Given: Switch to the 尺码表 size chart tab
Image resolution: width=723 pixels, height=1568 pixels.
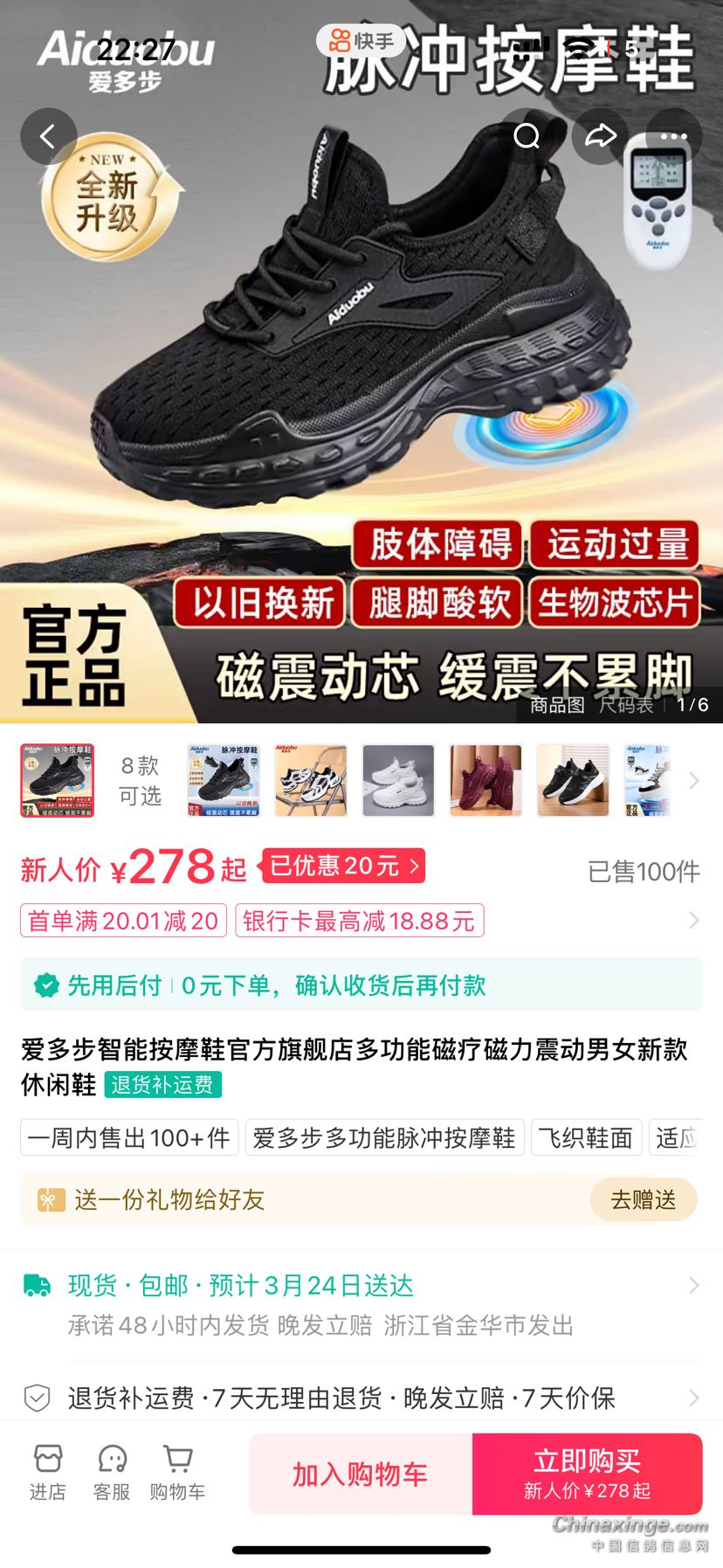Looking at the screenshot, I should tap(626, 705).
